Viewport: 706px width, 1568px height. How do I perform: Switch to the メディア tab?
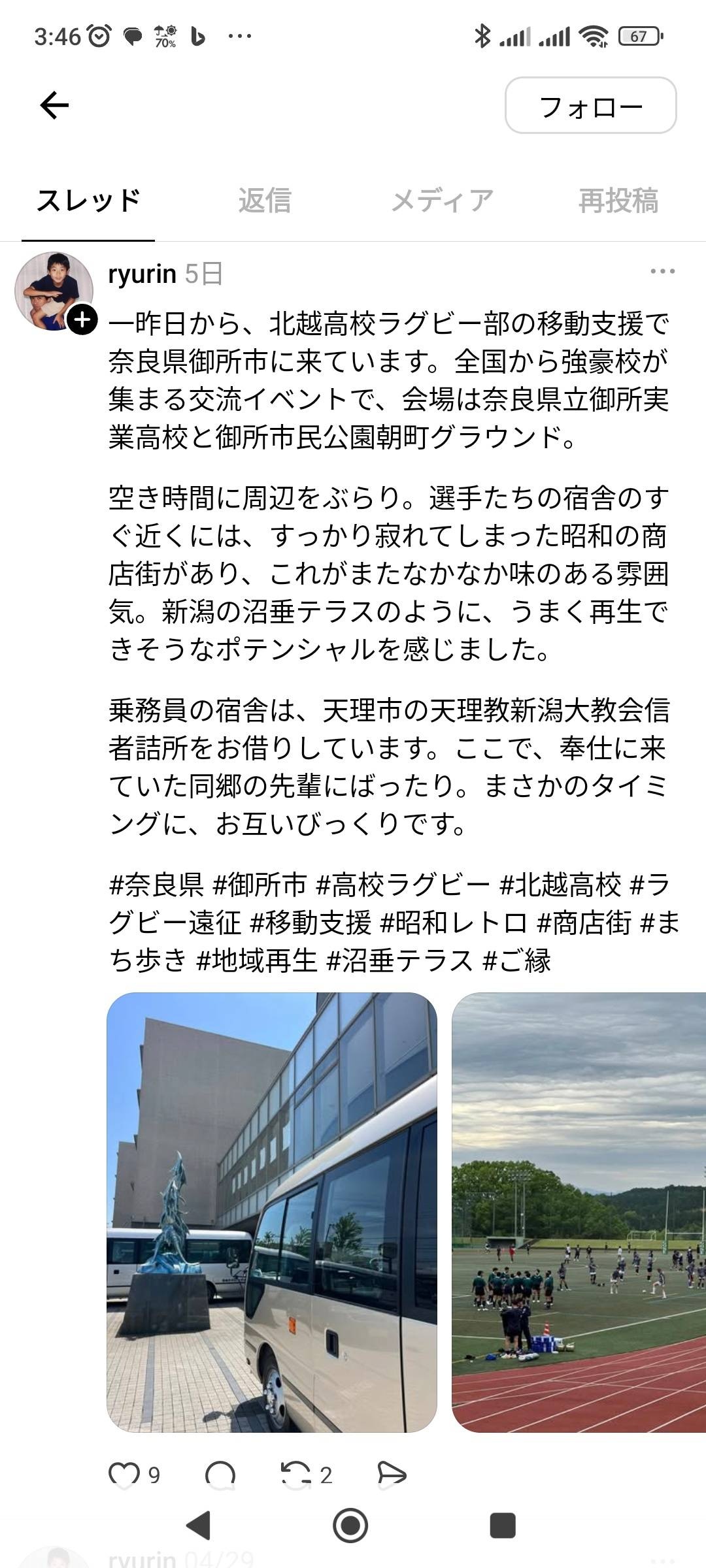tap(442, 201)
